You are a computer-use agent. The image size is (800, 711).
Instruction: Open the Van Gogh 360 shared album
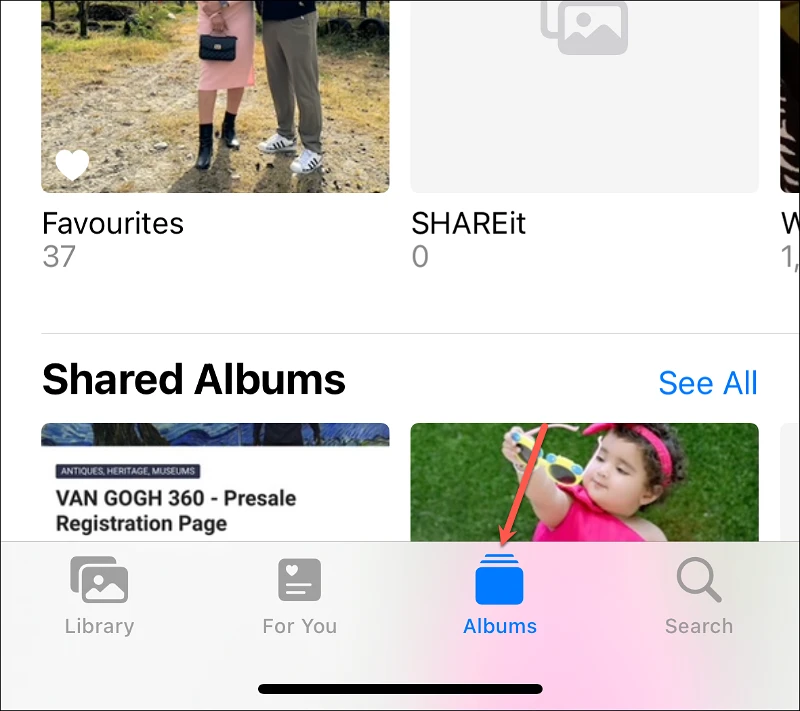pyautogui.click(x=214, y=482)
